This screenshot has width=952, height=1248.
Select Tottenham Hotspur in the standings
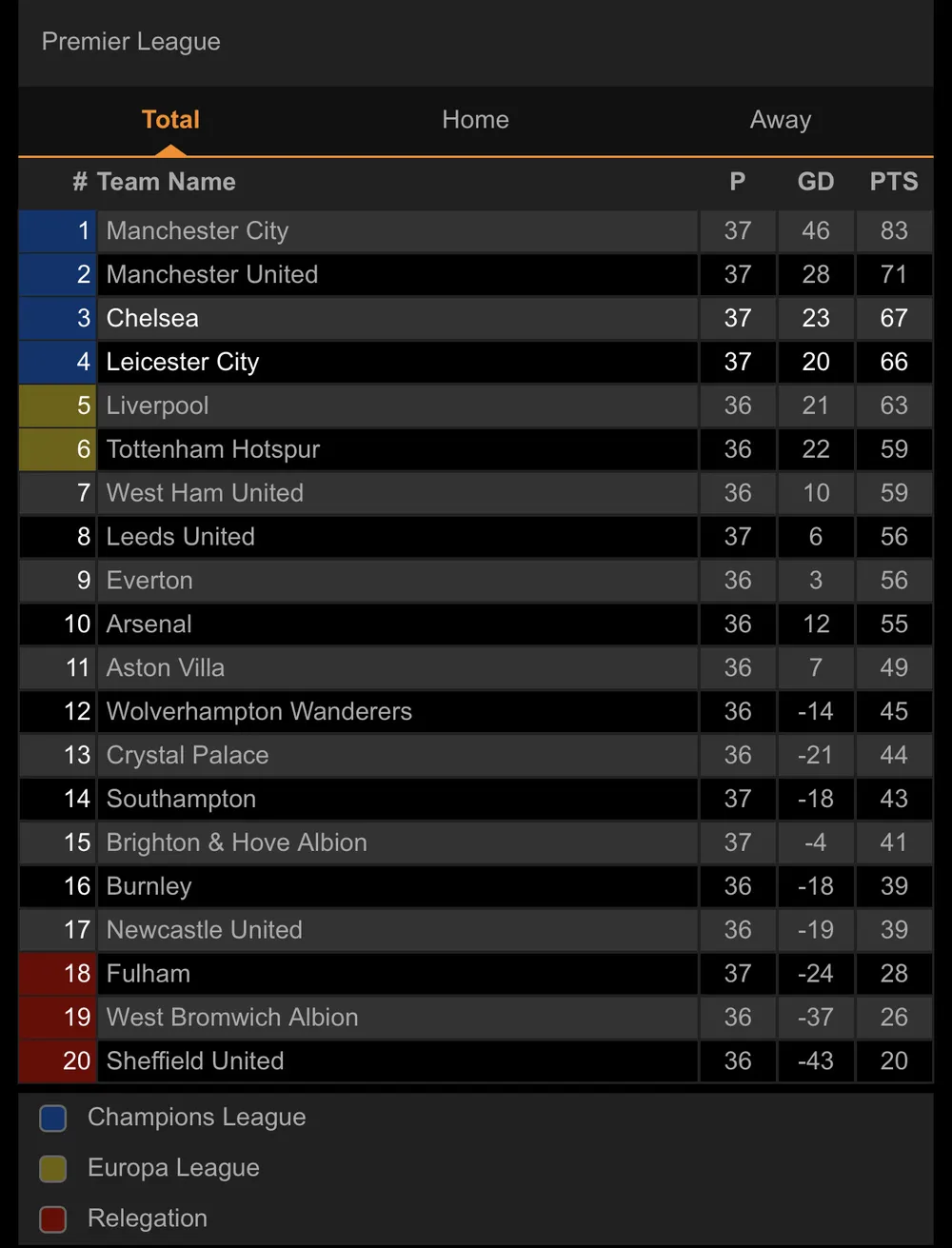213,449
